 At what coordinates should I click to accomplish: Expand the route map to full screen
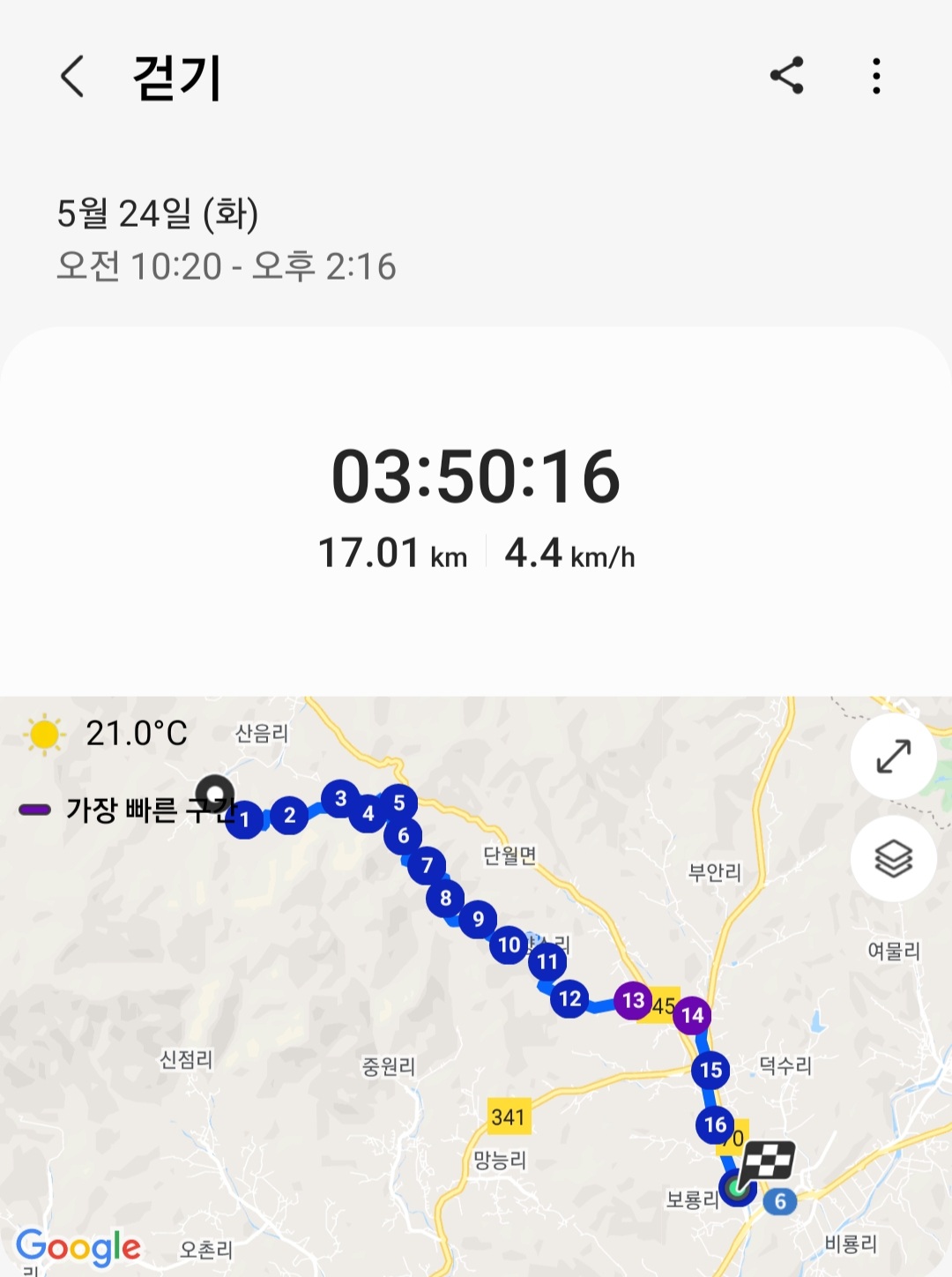click(x=893, y=757)
